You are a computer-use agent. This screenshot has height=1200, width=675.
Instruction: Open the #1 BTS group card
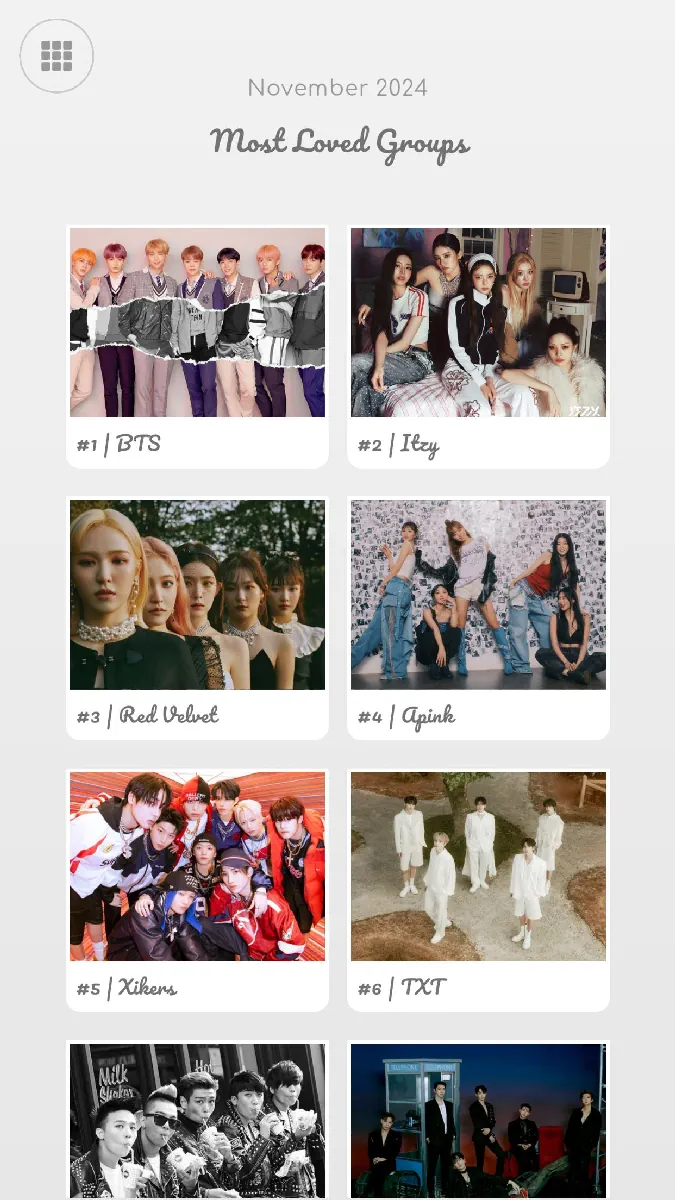click(197, 346)
